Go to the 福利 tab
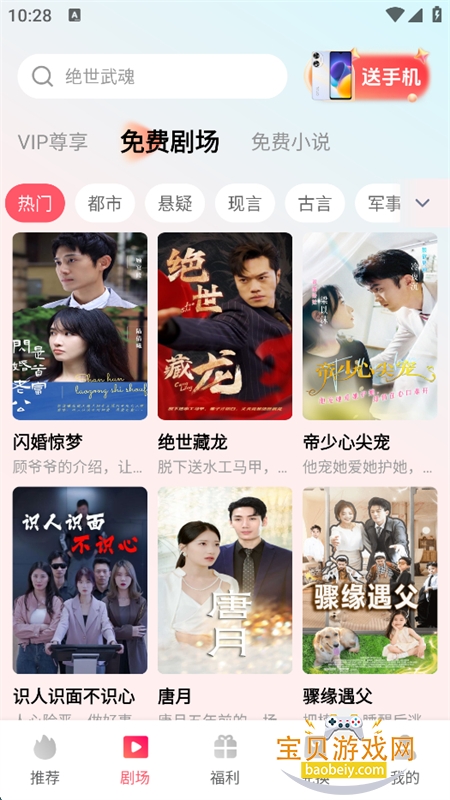 [x=225, y=760]
